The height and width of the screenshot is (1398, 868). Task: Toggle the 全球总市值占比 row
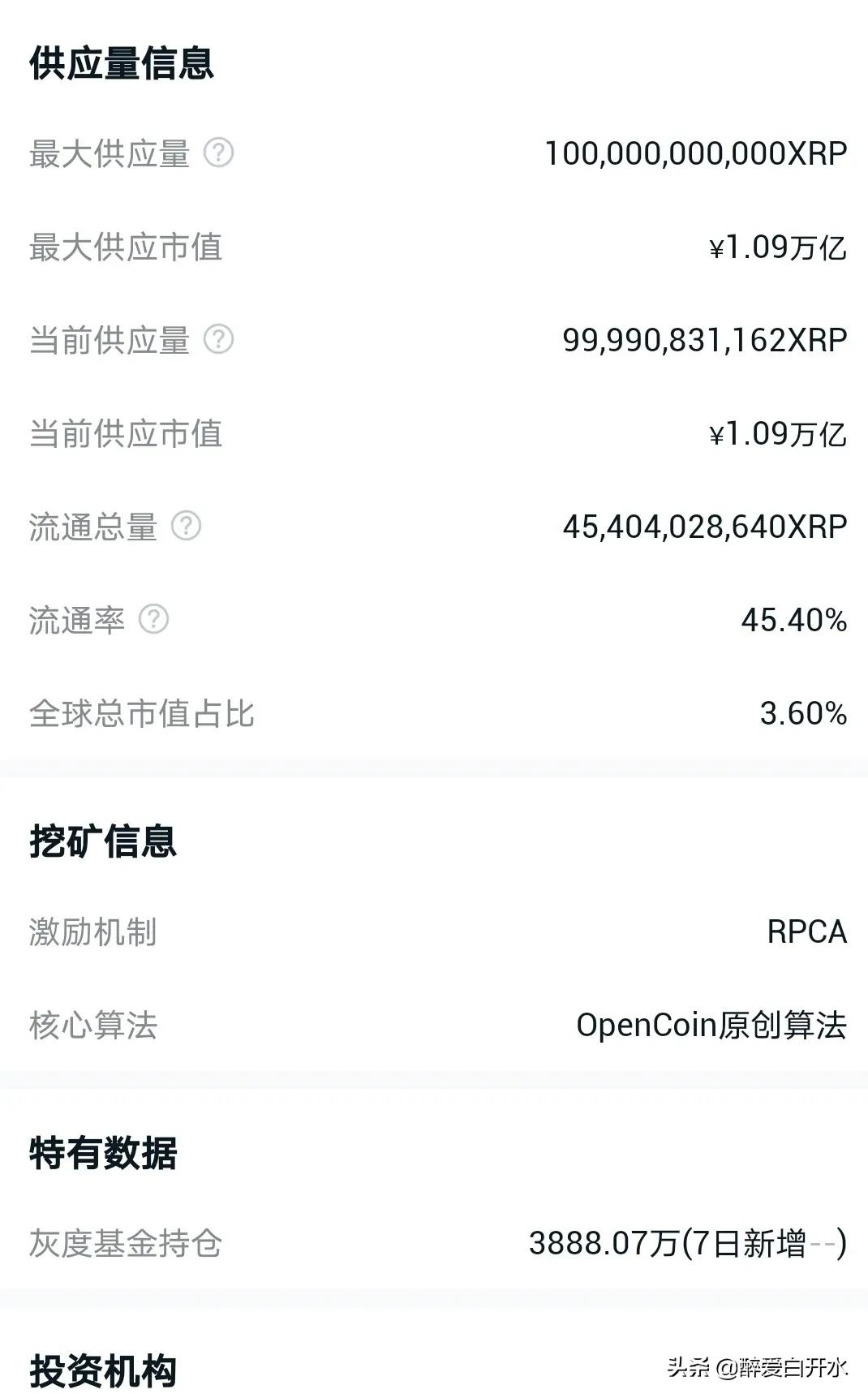434,715
